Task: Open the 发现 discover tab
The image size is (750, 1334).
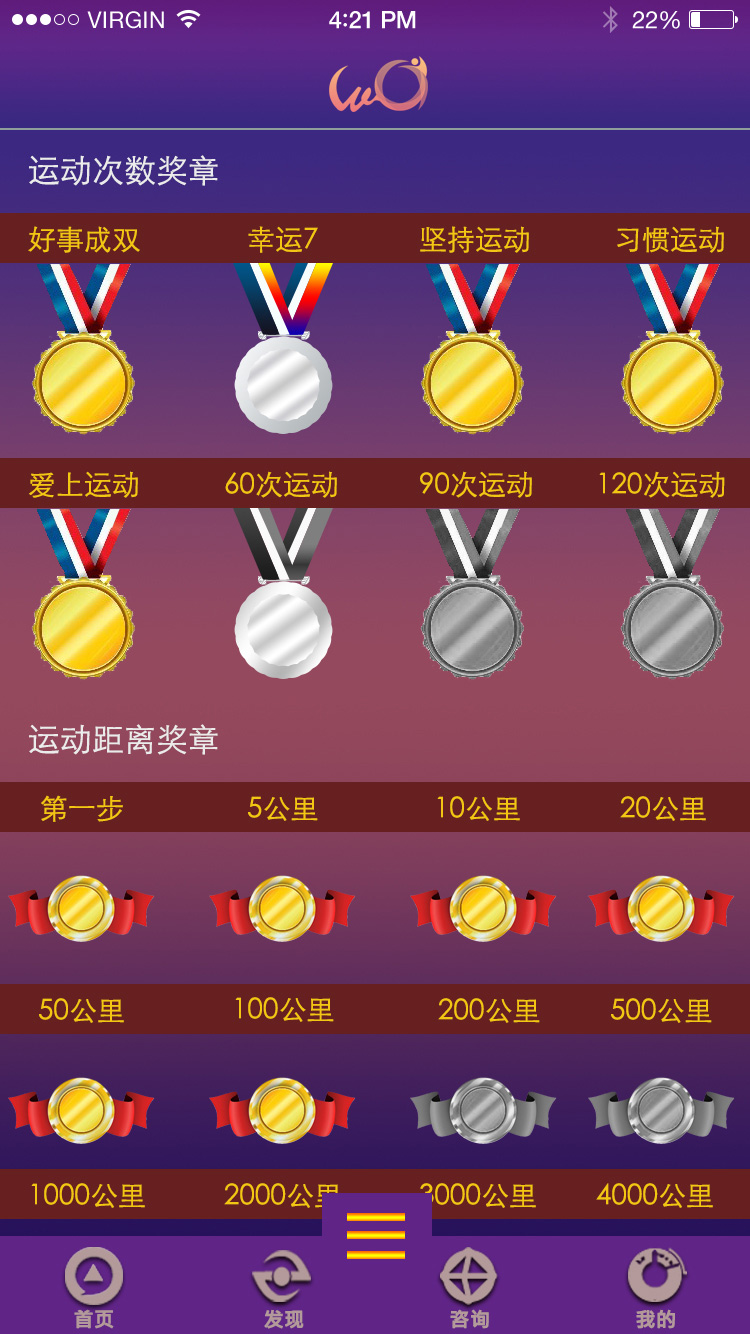Action: [282, 1288]
